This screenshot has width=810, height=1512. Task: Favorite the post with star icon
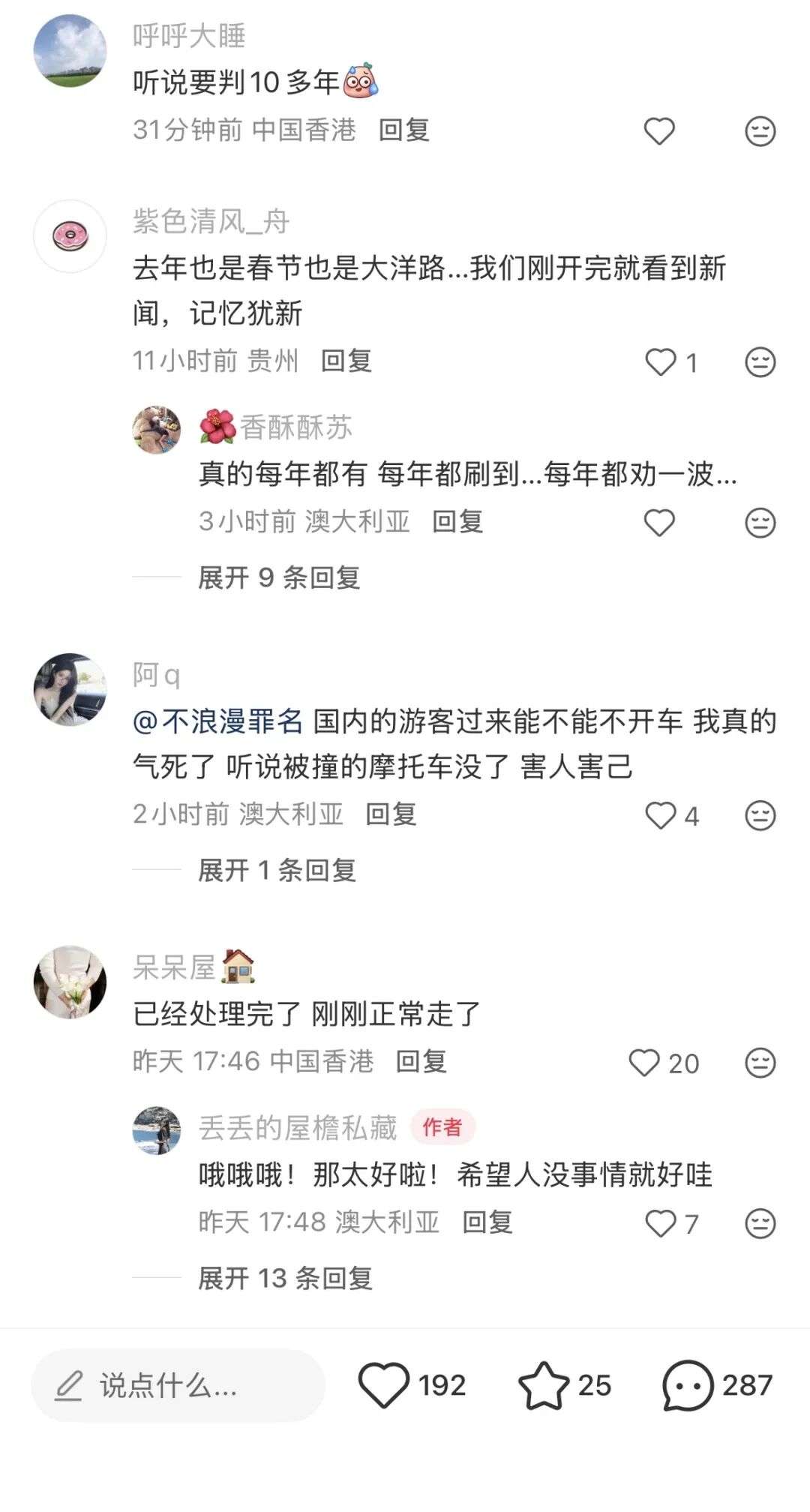tap(544, 1385)
